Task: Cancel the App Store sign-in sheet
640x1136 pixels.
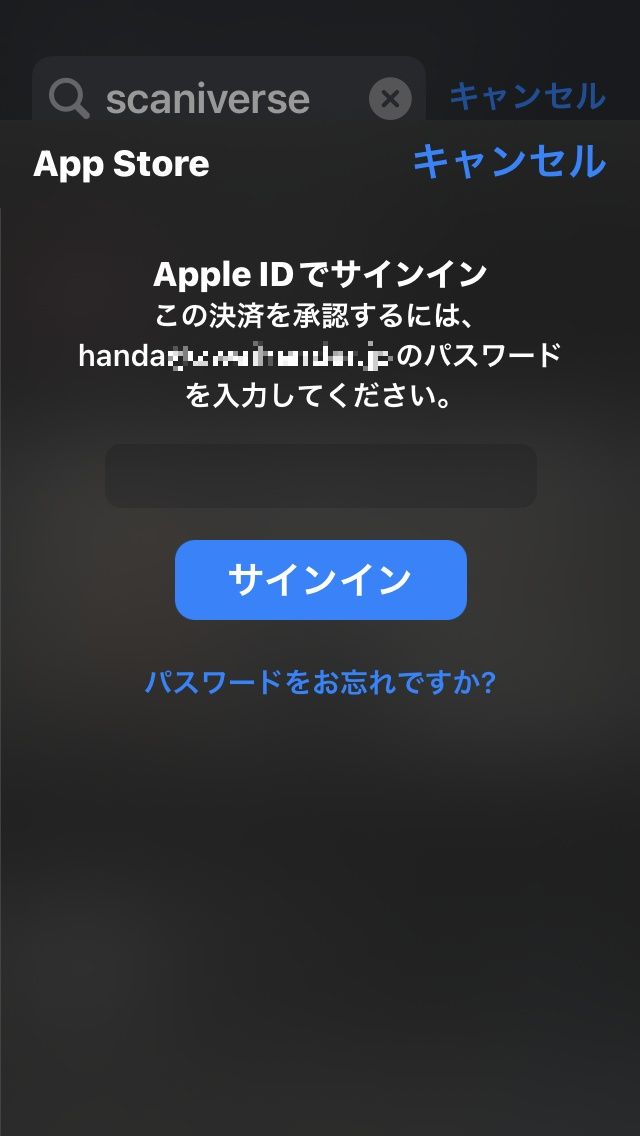Action: pos(508,162)
